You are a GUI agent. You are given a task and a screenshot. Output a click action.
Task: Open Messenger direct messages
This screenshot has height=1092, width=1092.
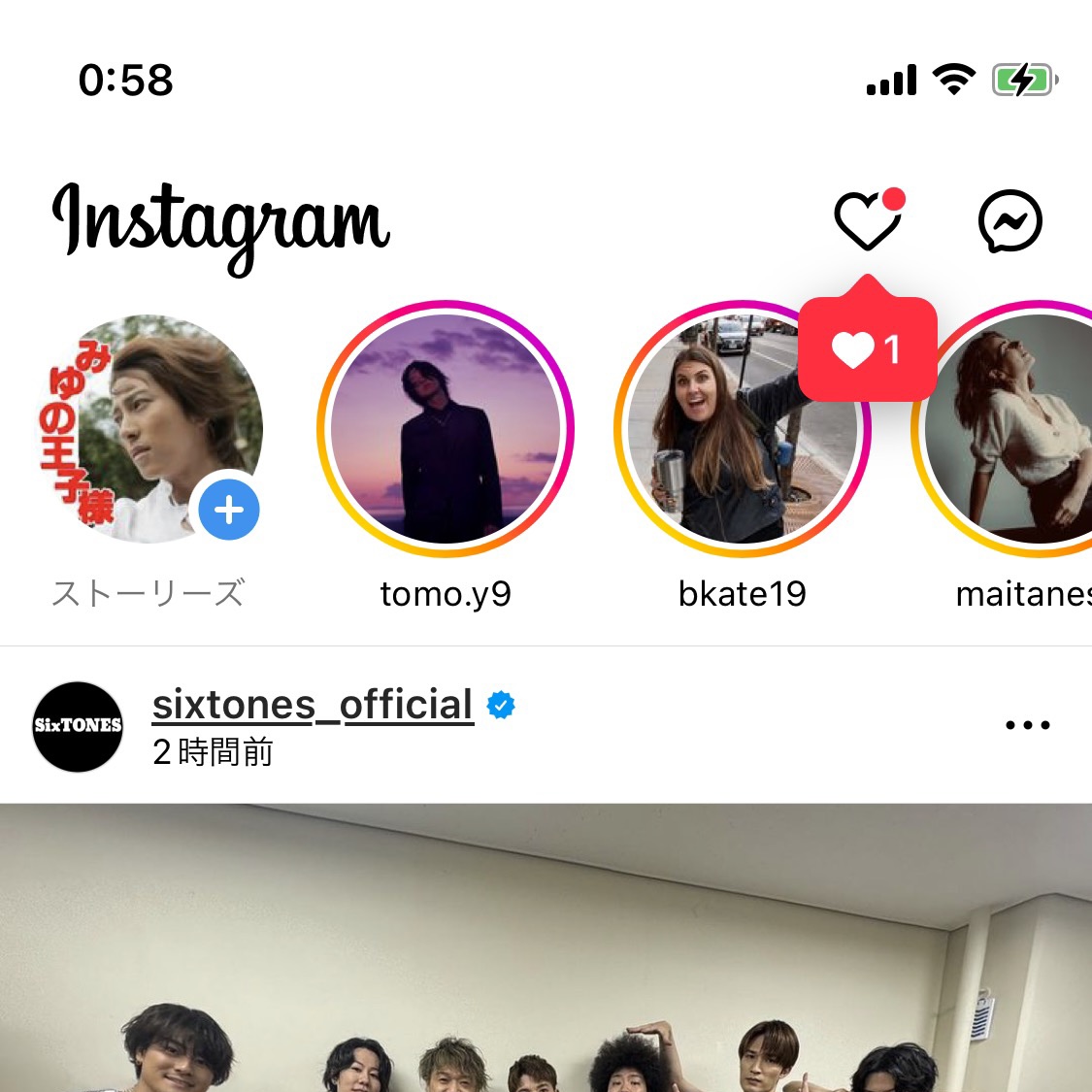point(1009,221)
